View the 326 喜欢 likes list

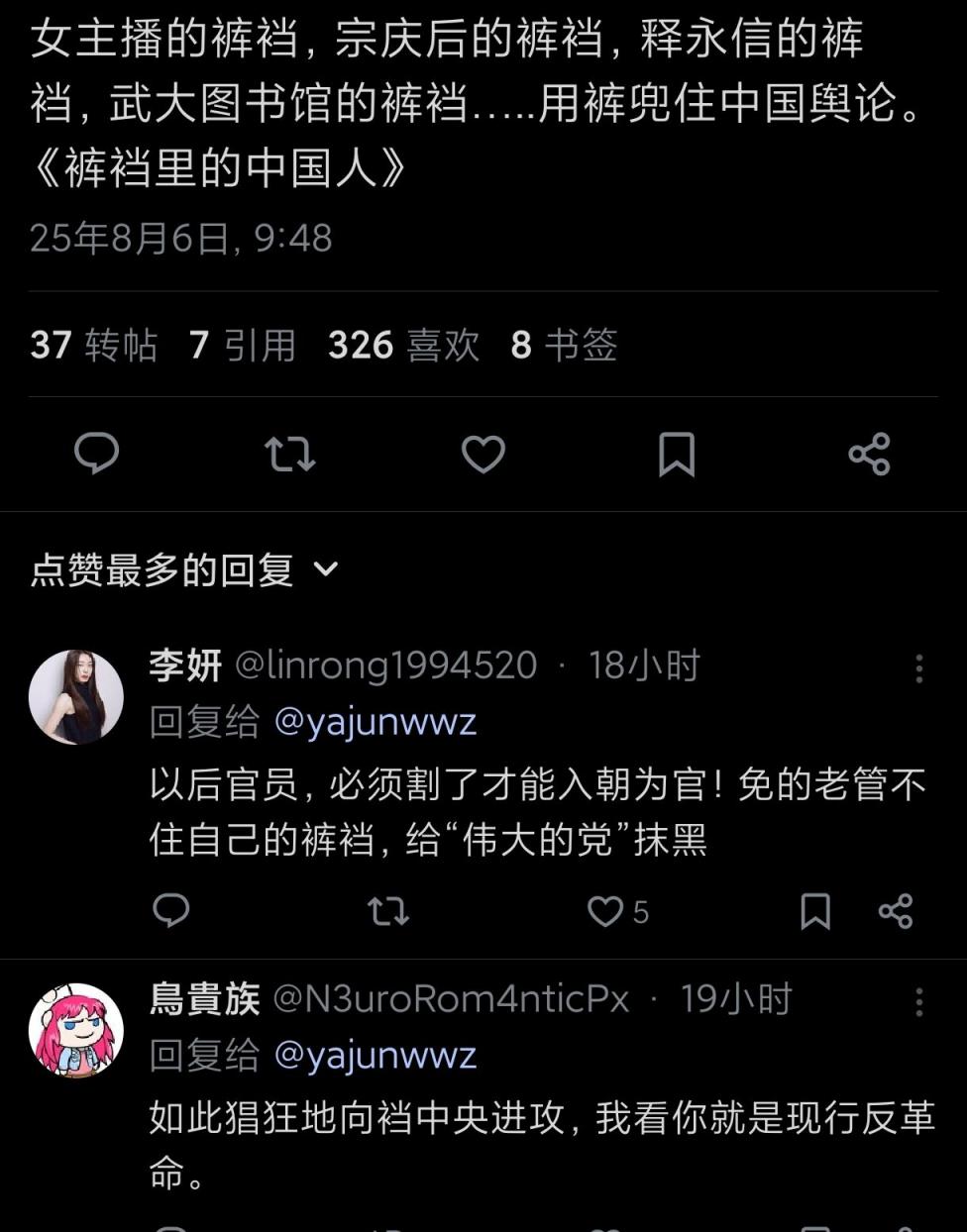click(403, 345)
